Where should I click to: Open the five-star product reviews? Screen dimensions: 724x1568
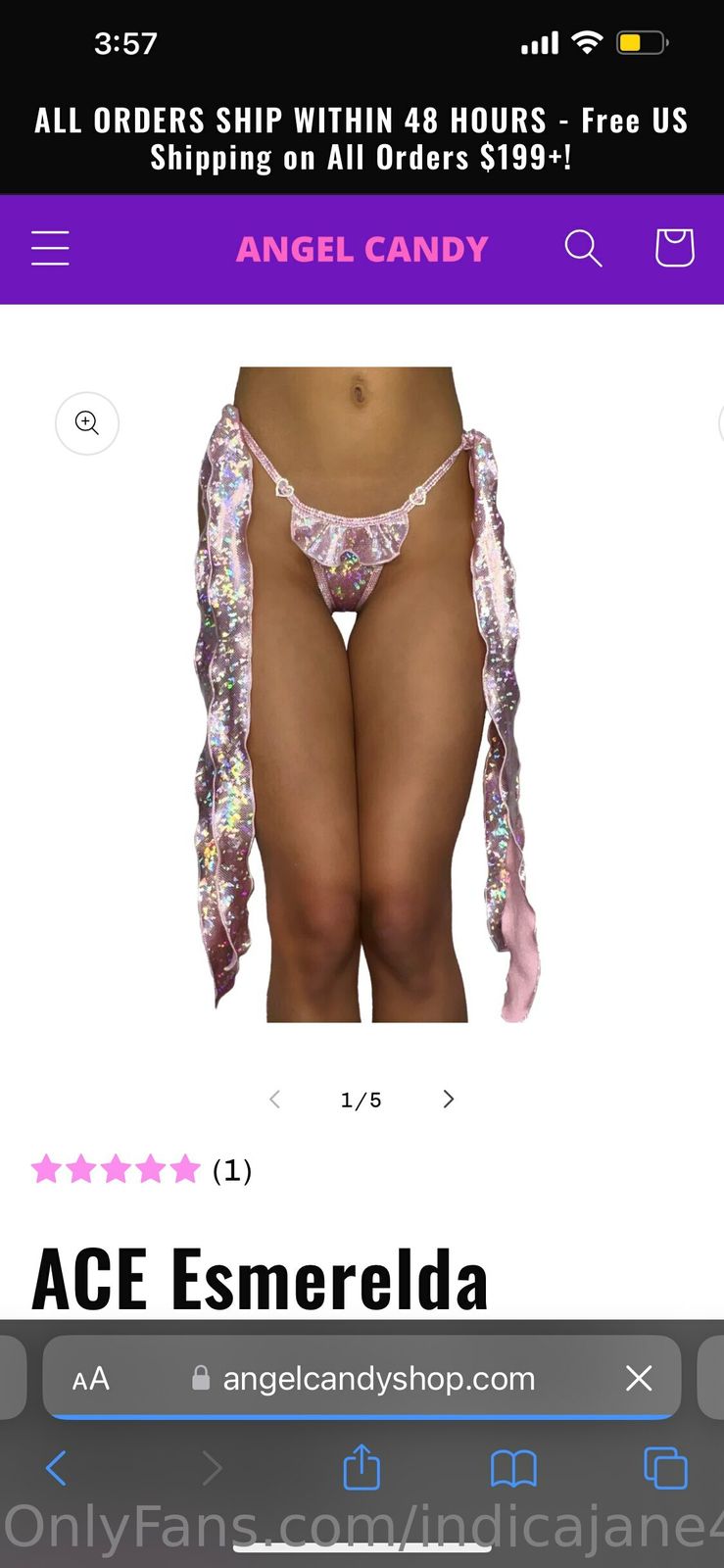[141, 1169]
